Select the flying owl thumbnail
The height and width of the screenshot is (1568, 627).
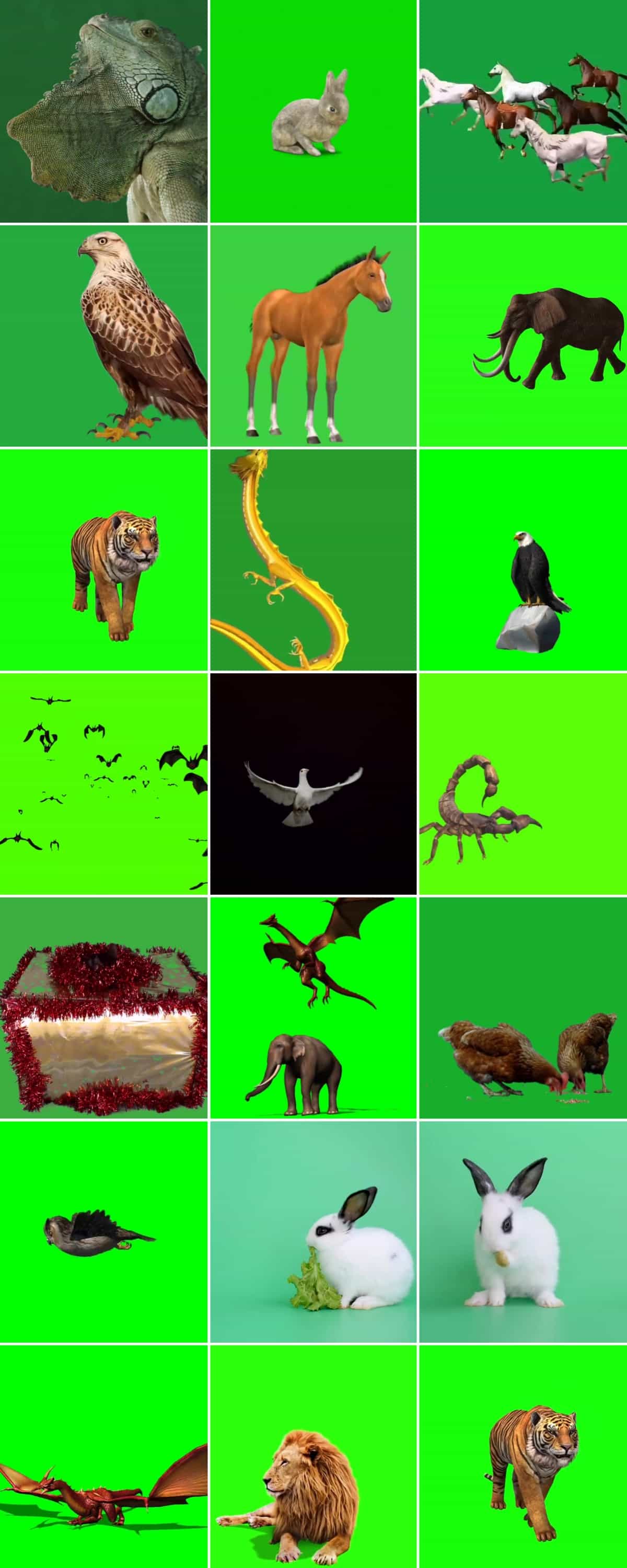click(103, 1231)
